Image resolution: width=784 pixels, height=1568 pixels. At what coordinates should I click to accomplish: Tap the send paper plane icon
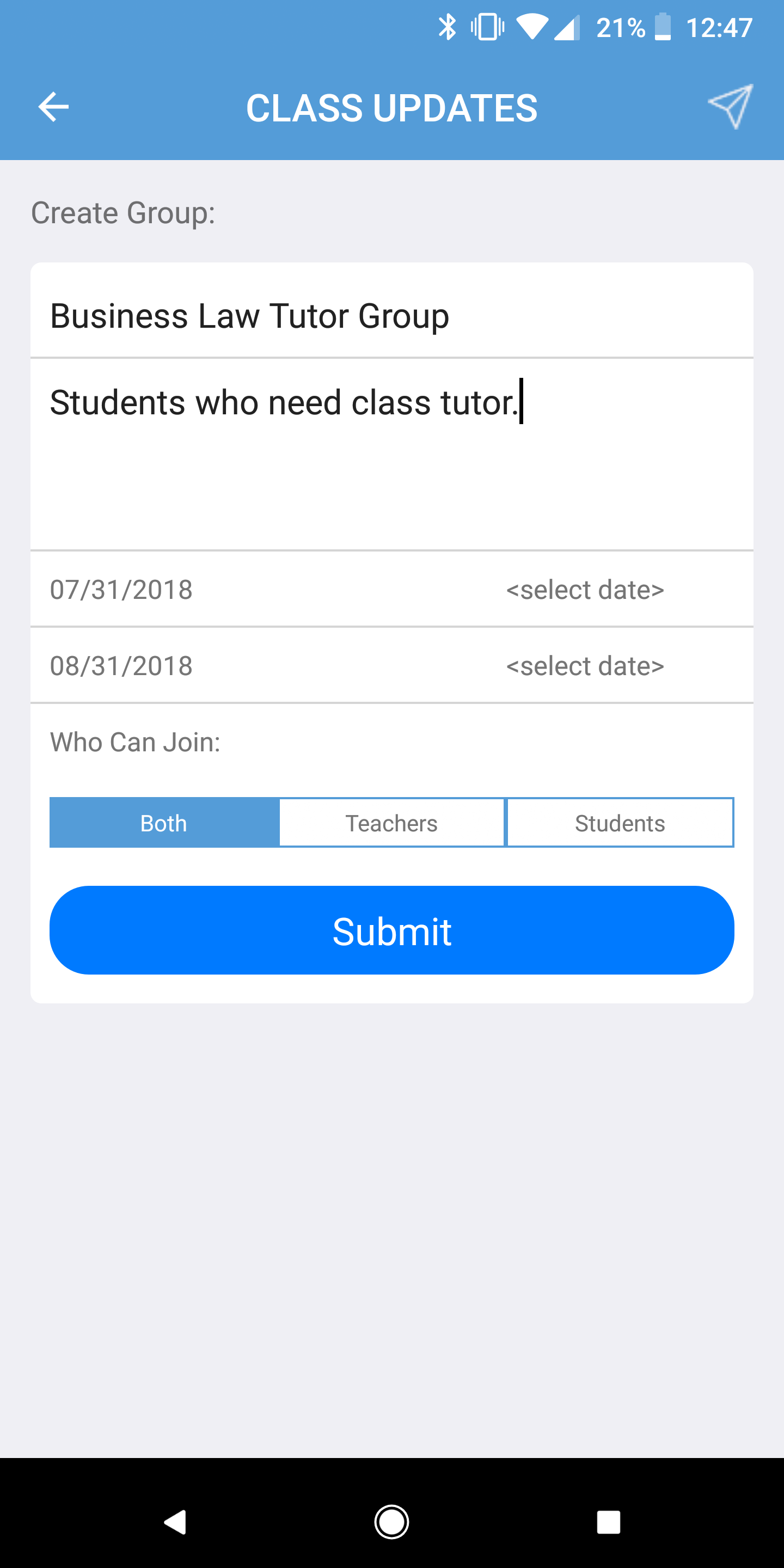point(731,107)
